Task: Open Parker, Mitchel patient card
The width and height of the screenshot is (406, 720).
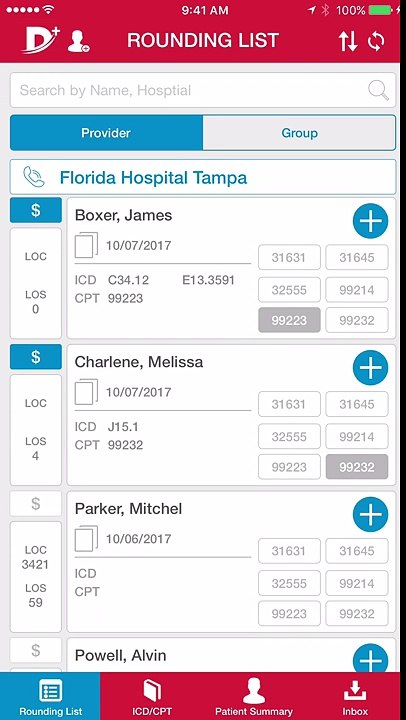Action: [x=231, y=562]
